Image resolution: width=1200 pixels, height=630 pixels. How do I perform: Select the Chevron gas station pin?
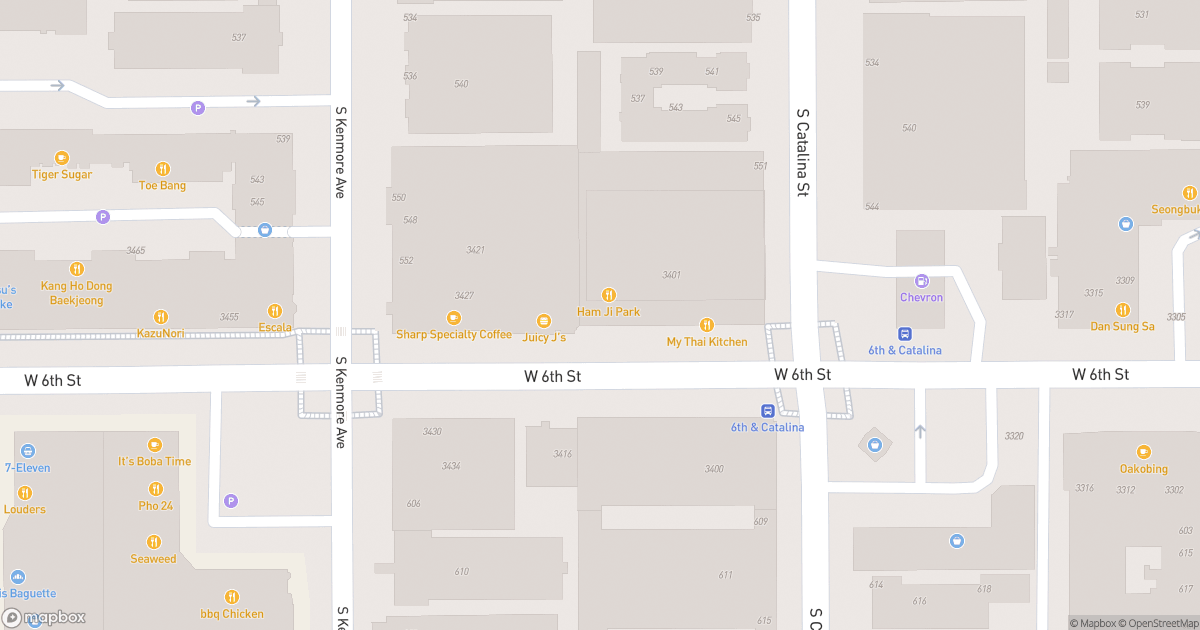tap(921, 281)
